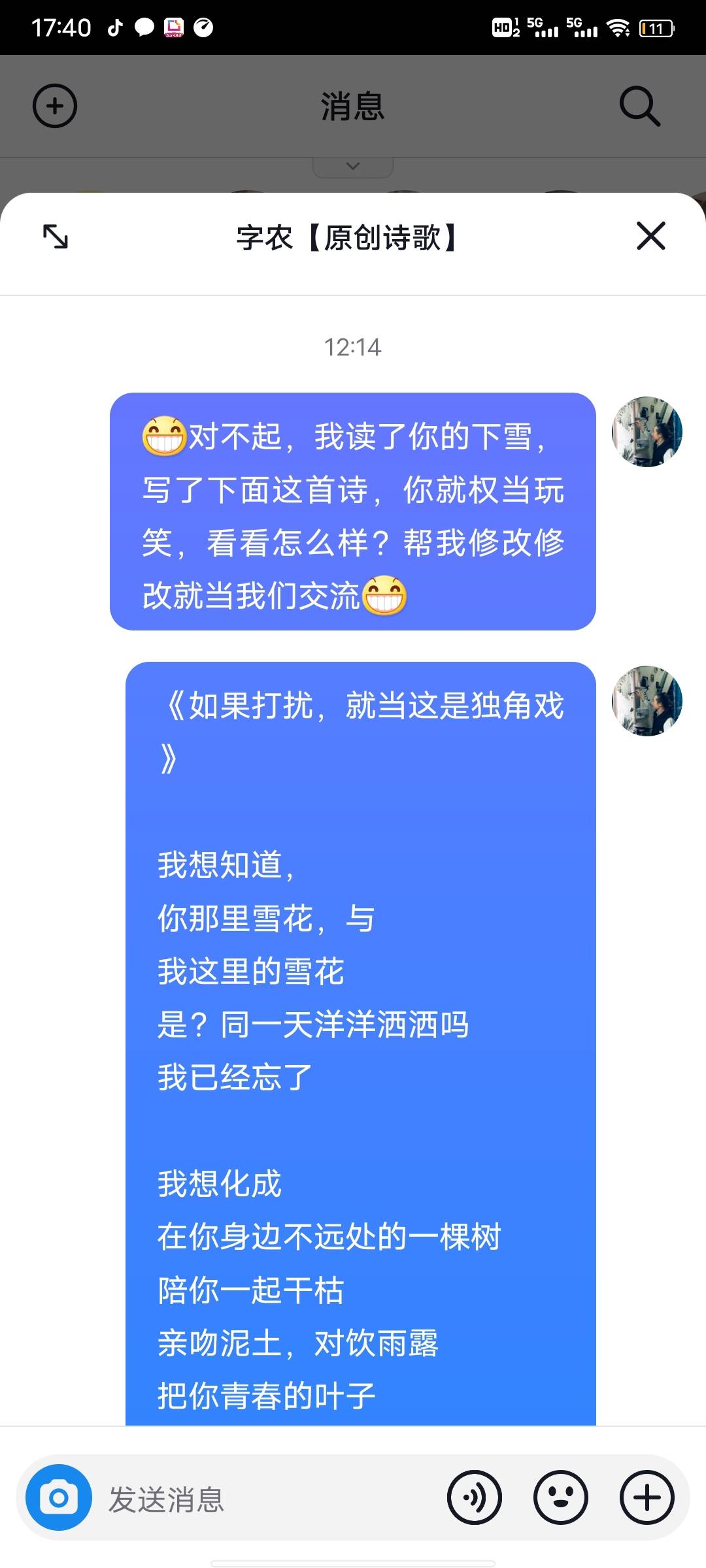Image resolution: width=706 pixels, height=1568 pixels.
Task: Tap the 发送消息 message input field
Action: pos(261,1498)
